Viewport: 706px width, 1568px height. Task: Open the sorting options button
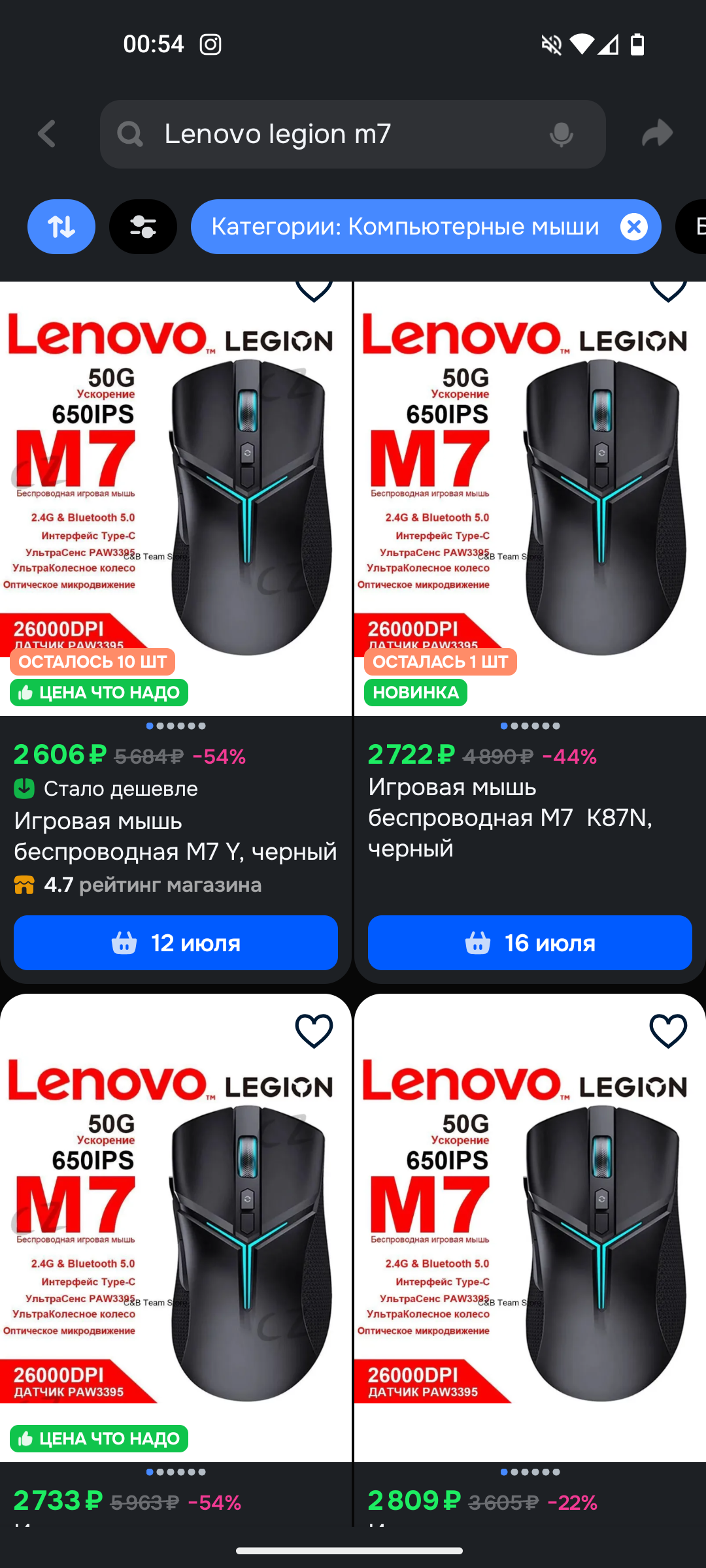pos(61,227)
